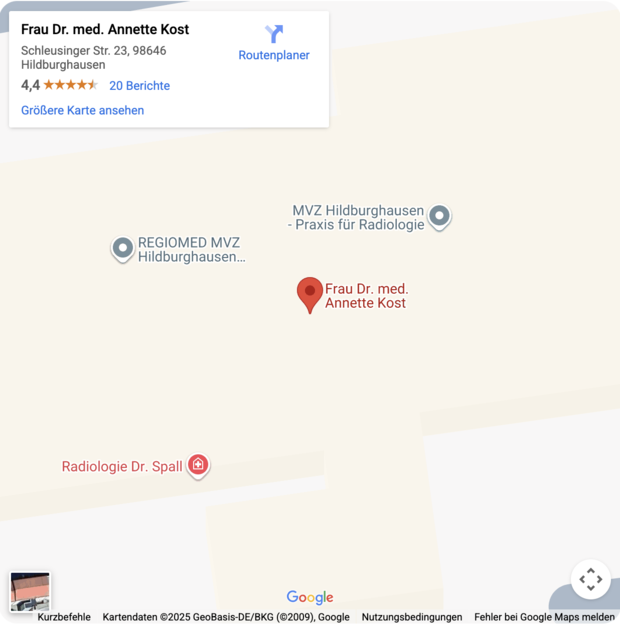Switch to satellite imagery thumbnail
Image resolution: width=620 pixels, height=624 pixels.
[30, 591]
